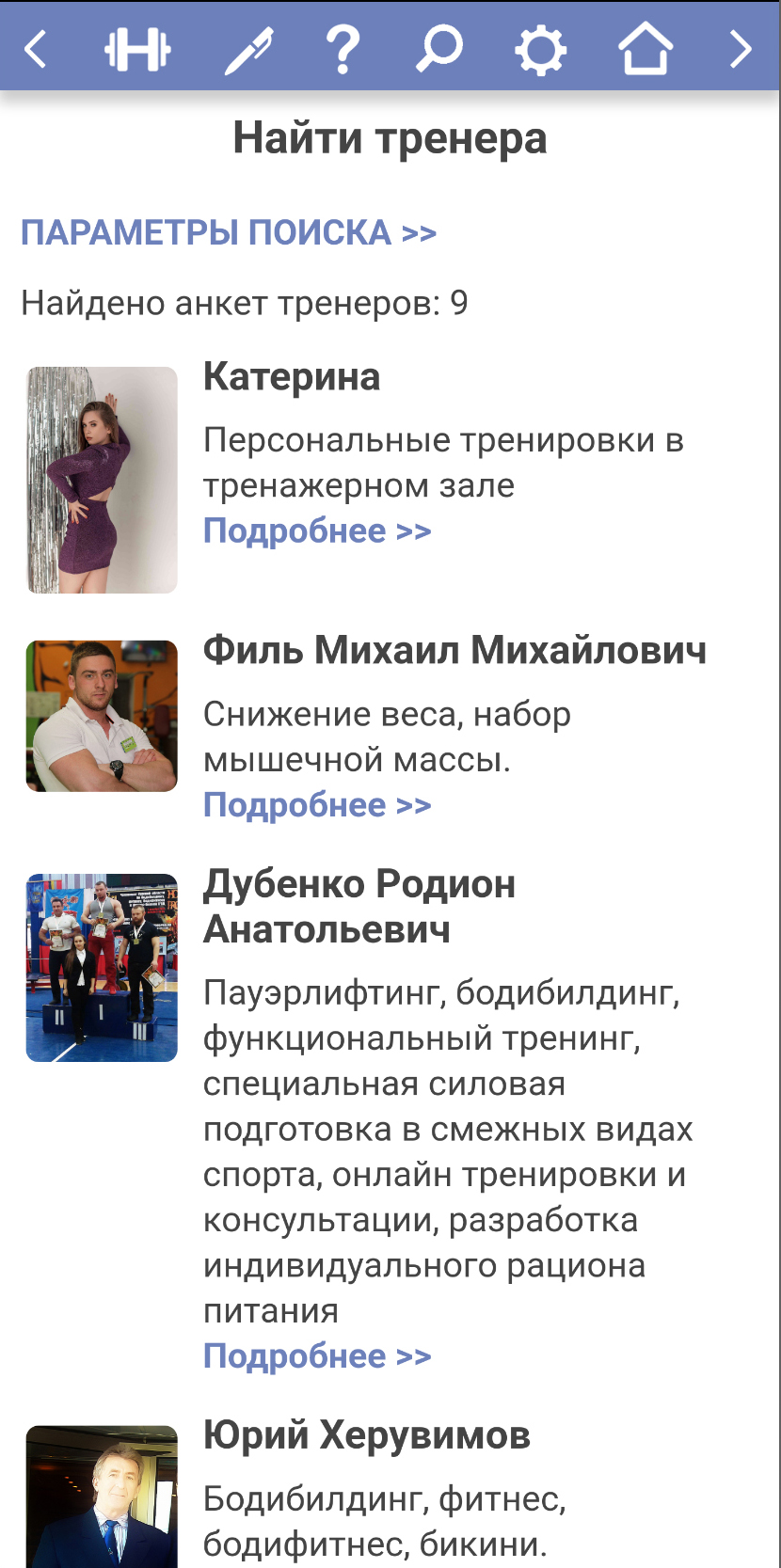The width and height of the screenshot is (781, 1568).
Task: Open the help question mark
Action: (x=343, y=49)
